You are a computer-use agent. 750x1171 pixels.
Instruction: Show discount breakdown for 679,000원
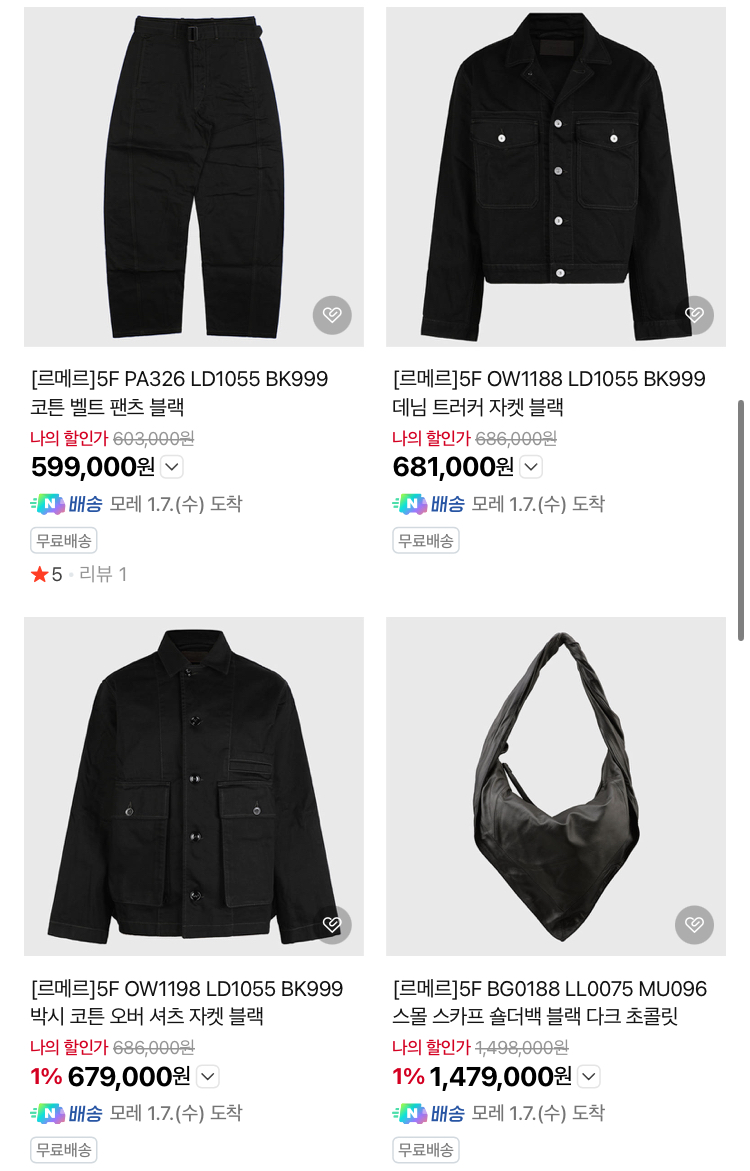(x=208, y=1077)
